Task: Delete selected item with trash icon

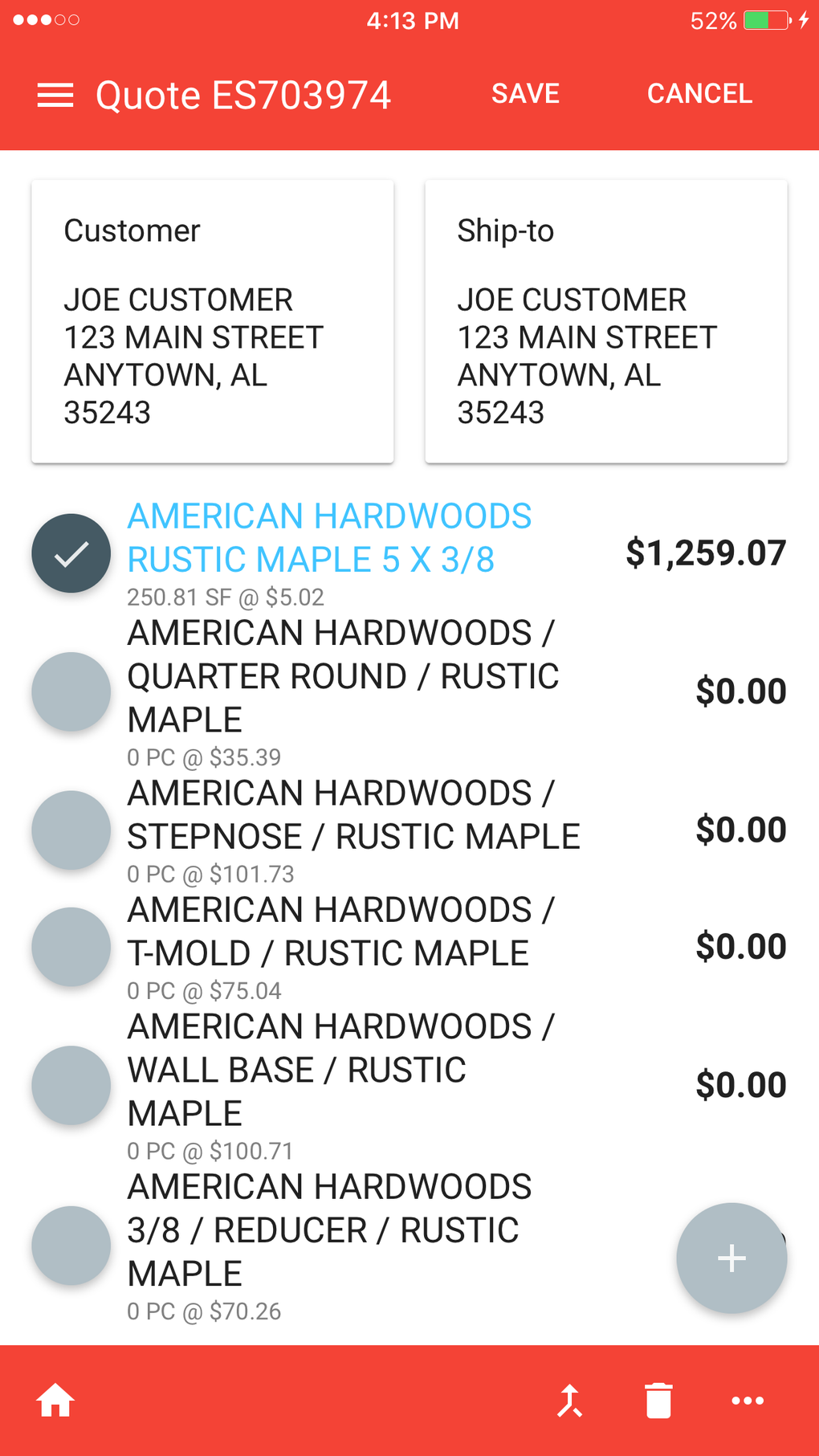Action: (658, 1401)
